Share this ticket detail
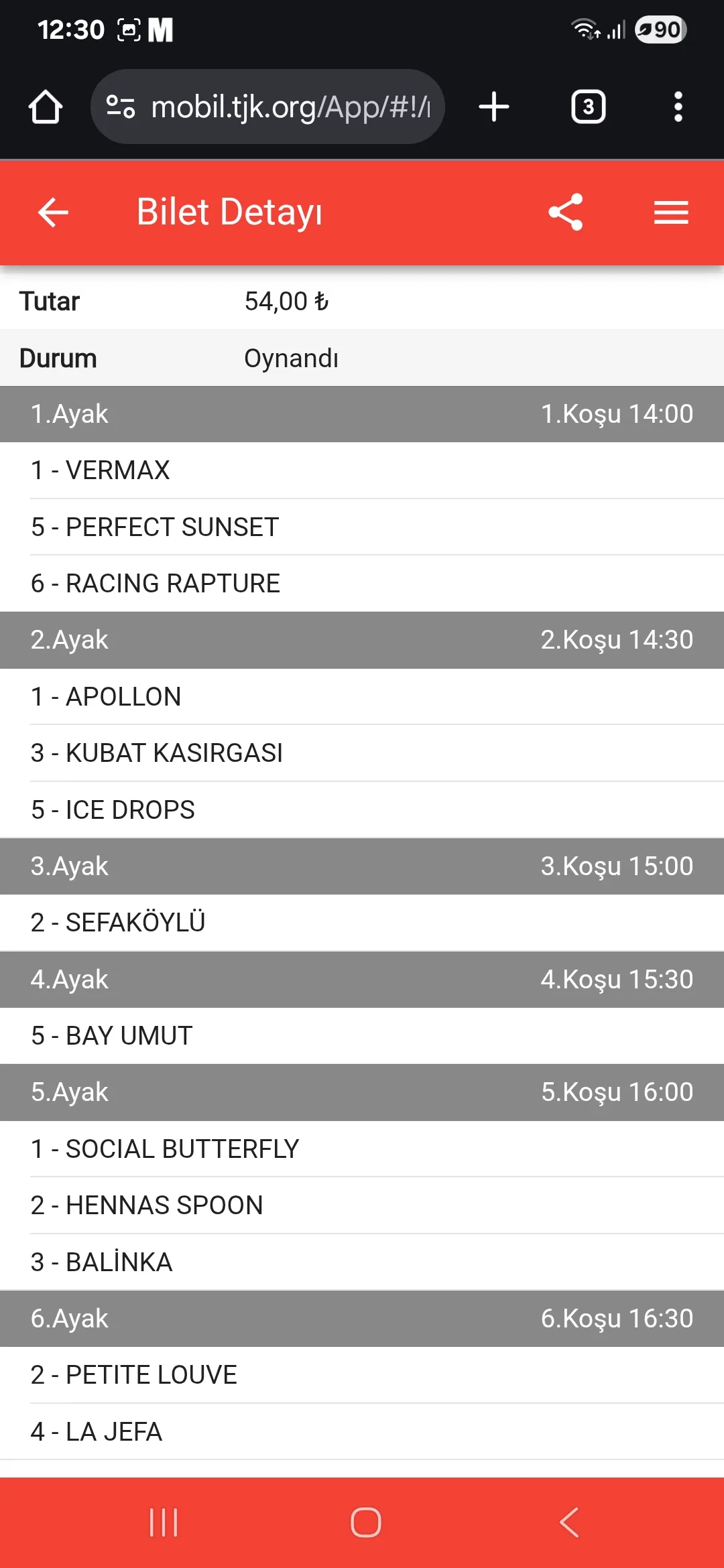 (566, 212)
